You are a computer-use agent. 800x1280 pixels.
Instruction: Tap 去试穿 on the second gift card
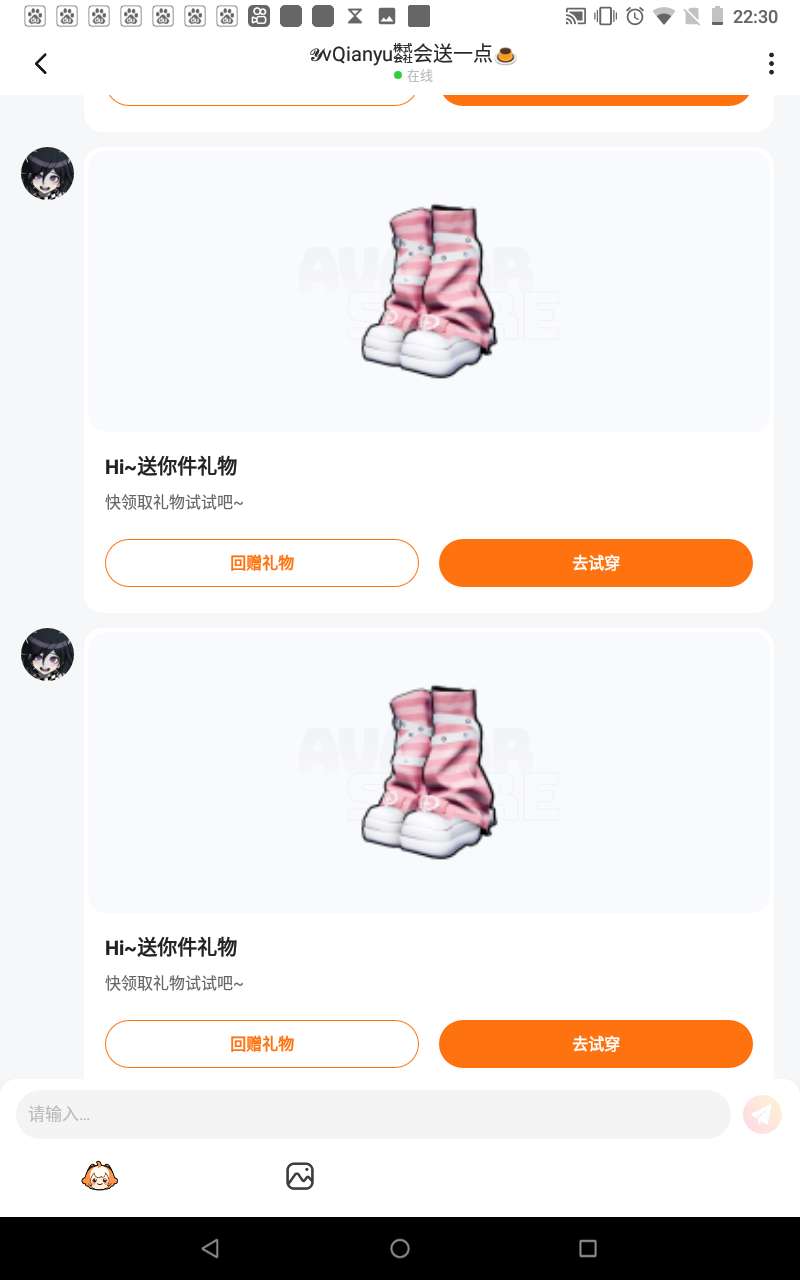595,1044
